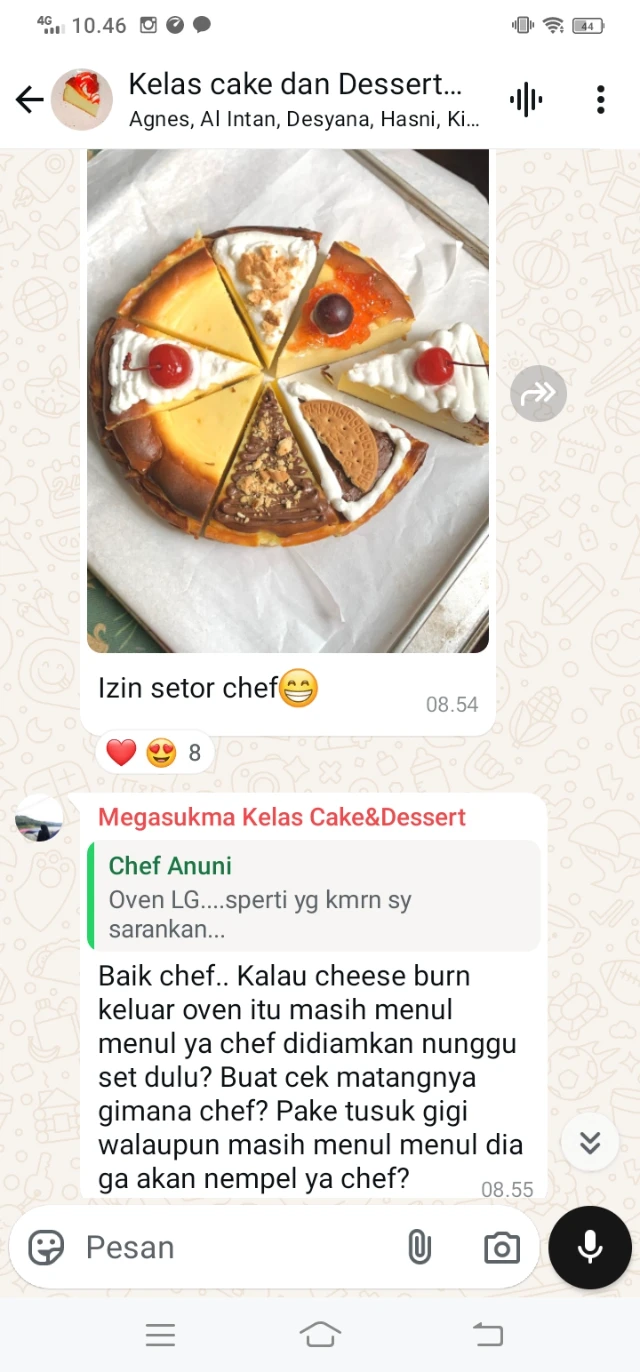View the cheesecake photo full screen

tap(288, 400)
